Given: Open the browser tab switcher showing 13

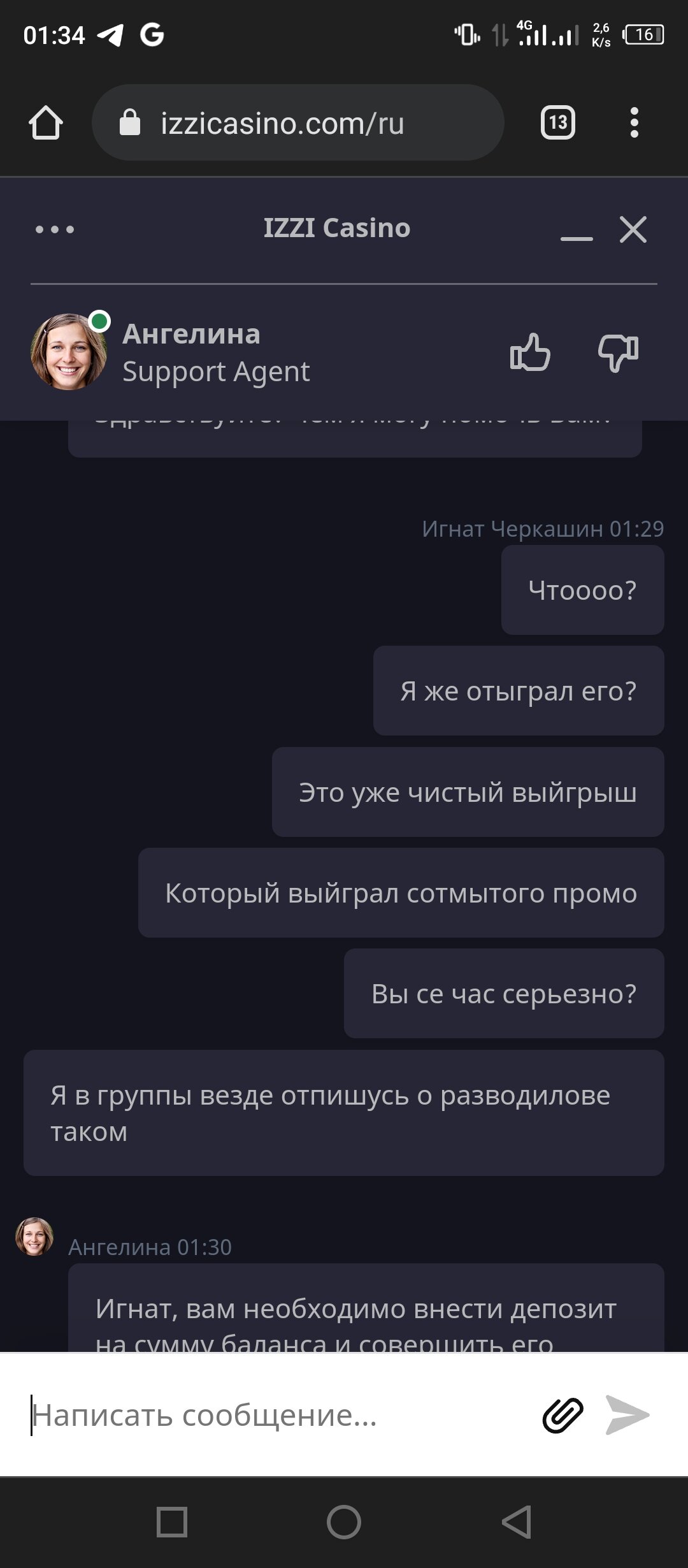Looking at the screenshot, I should (x=558, y=122).
